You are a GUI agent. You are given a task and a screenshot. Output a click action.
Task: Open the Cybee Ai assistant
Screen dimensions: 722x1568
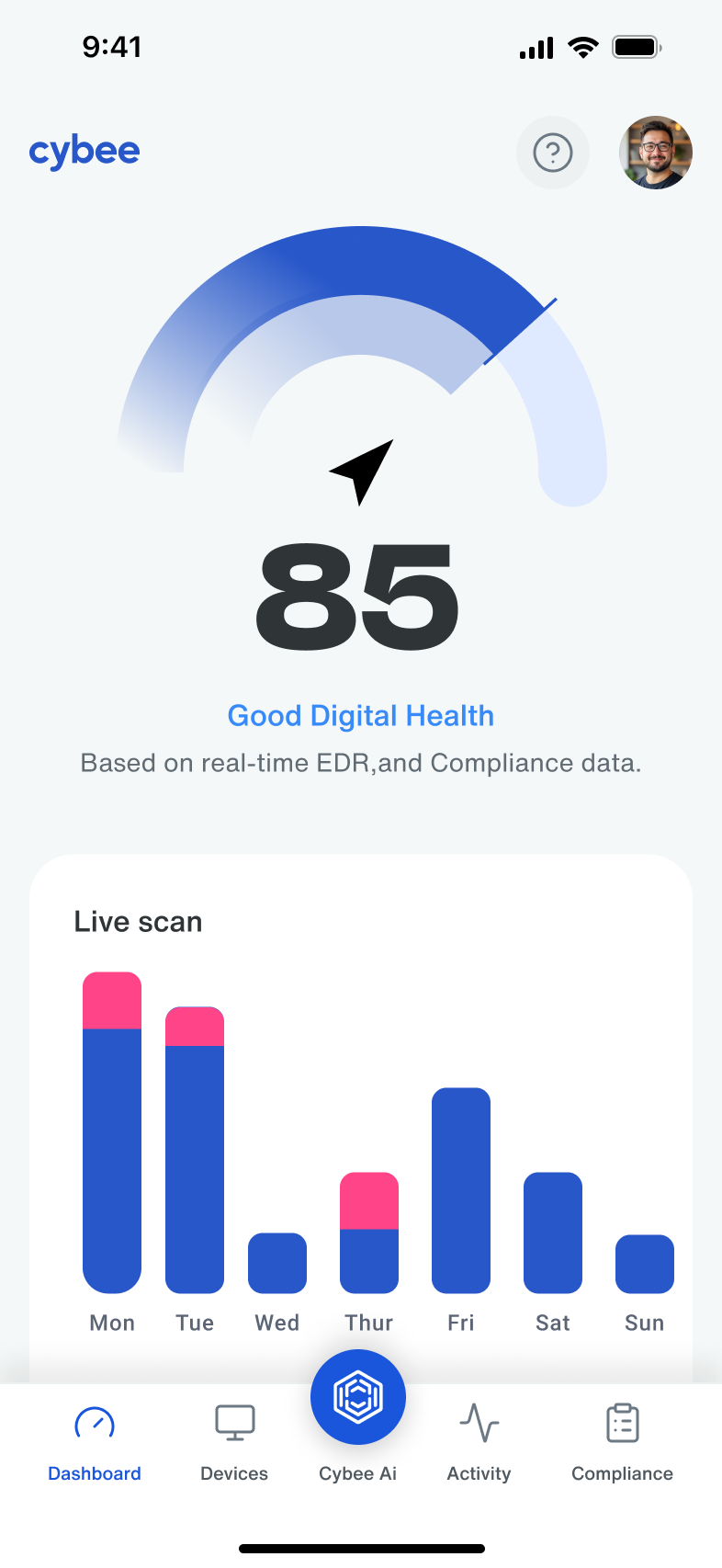point(358,1399)
